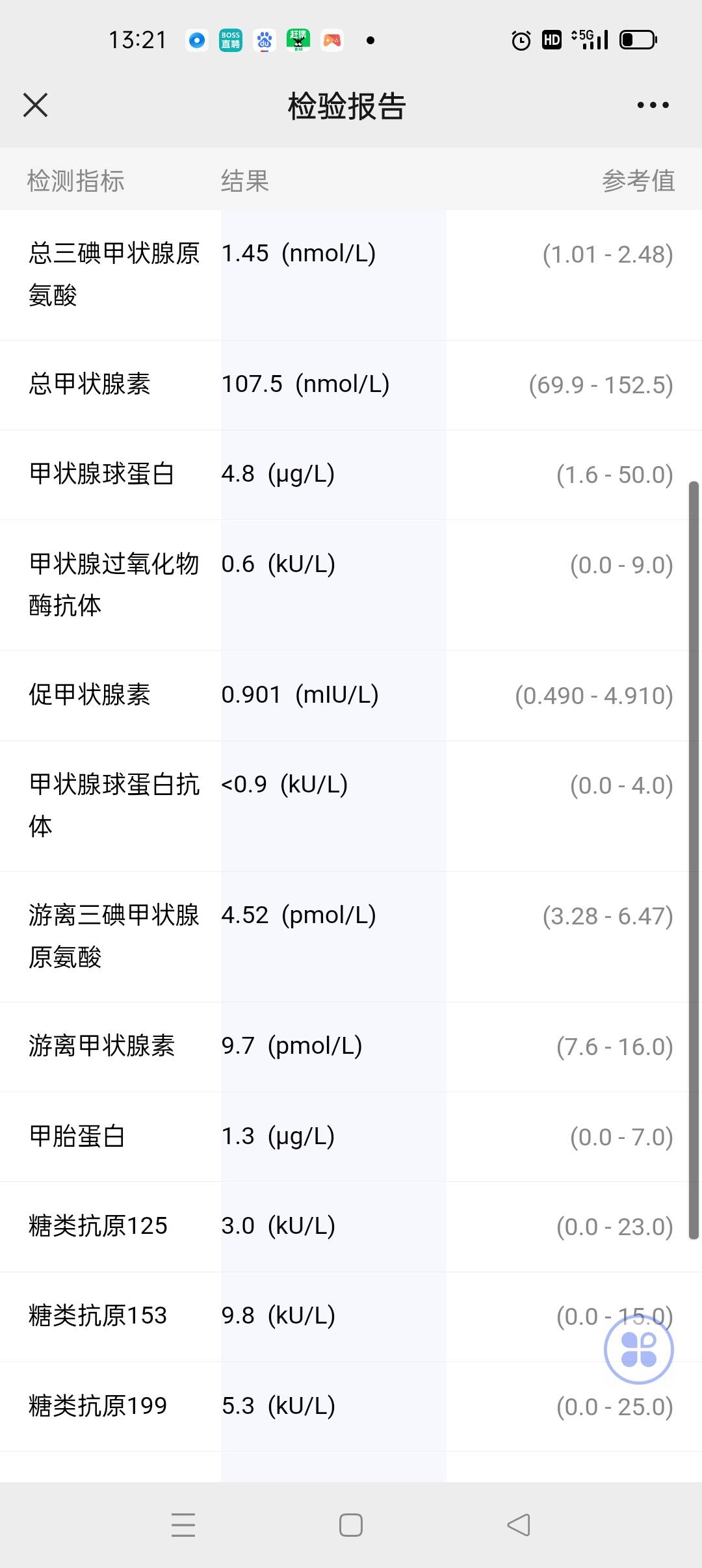Tap the 参考值 column header

point(640,181)
